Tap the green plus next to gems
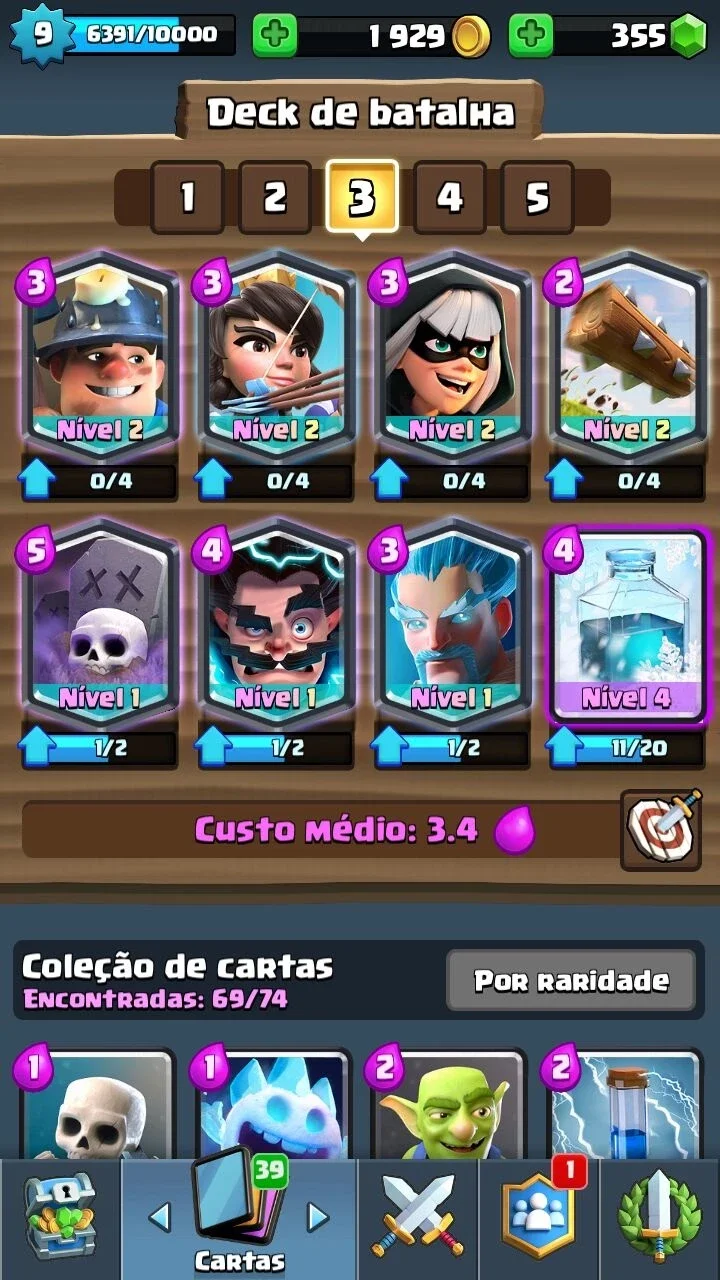The width and height of the screenshot is (720, 1280). pos(531,37)
